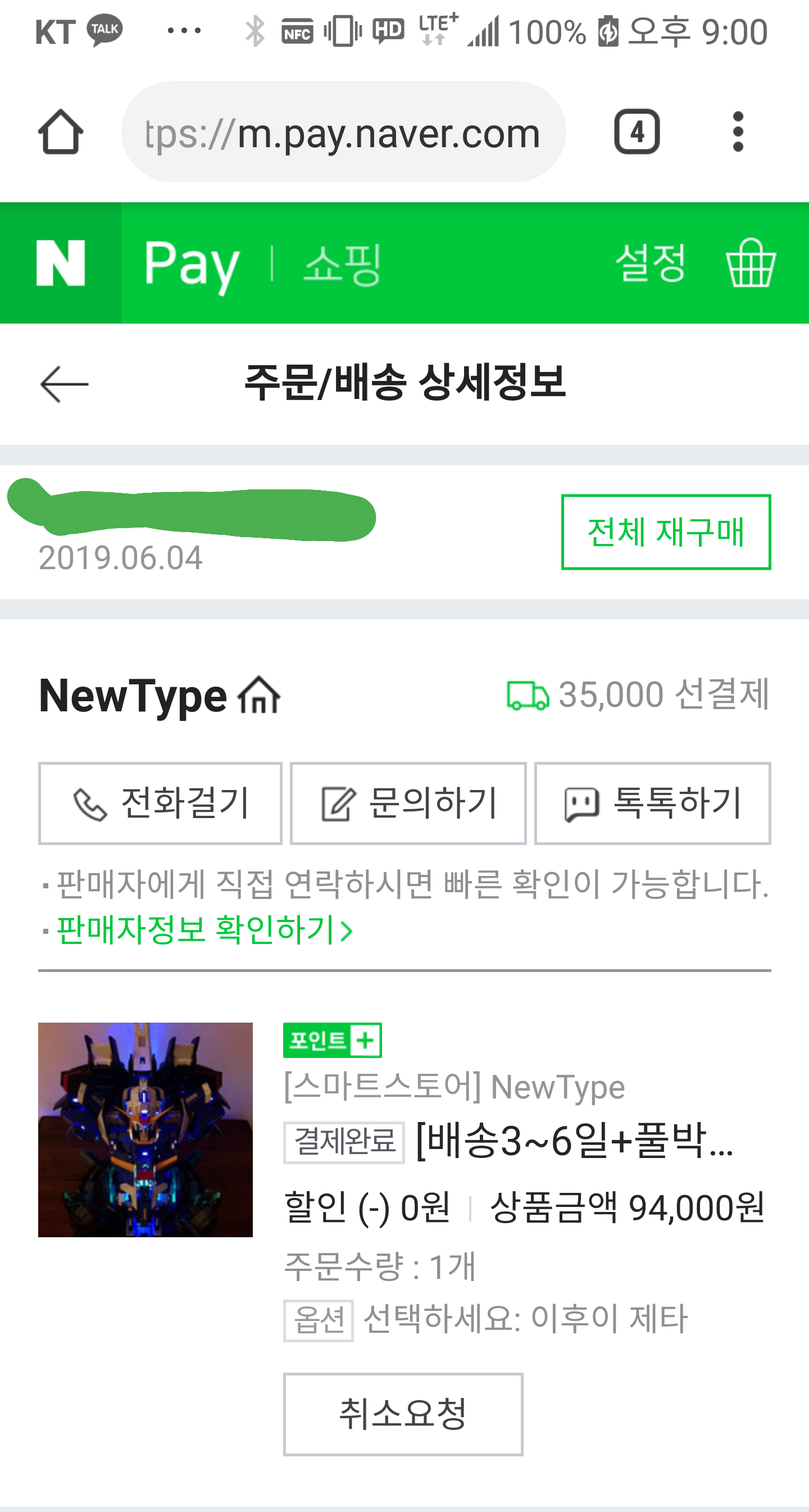Go back from 주문/배송 상세정보

[x=64, y=384]
